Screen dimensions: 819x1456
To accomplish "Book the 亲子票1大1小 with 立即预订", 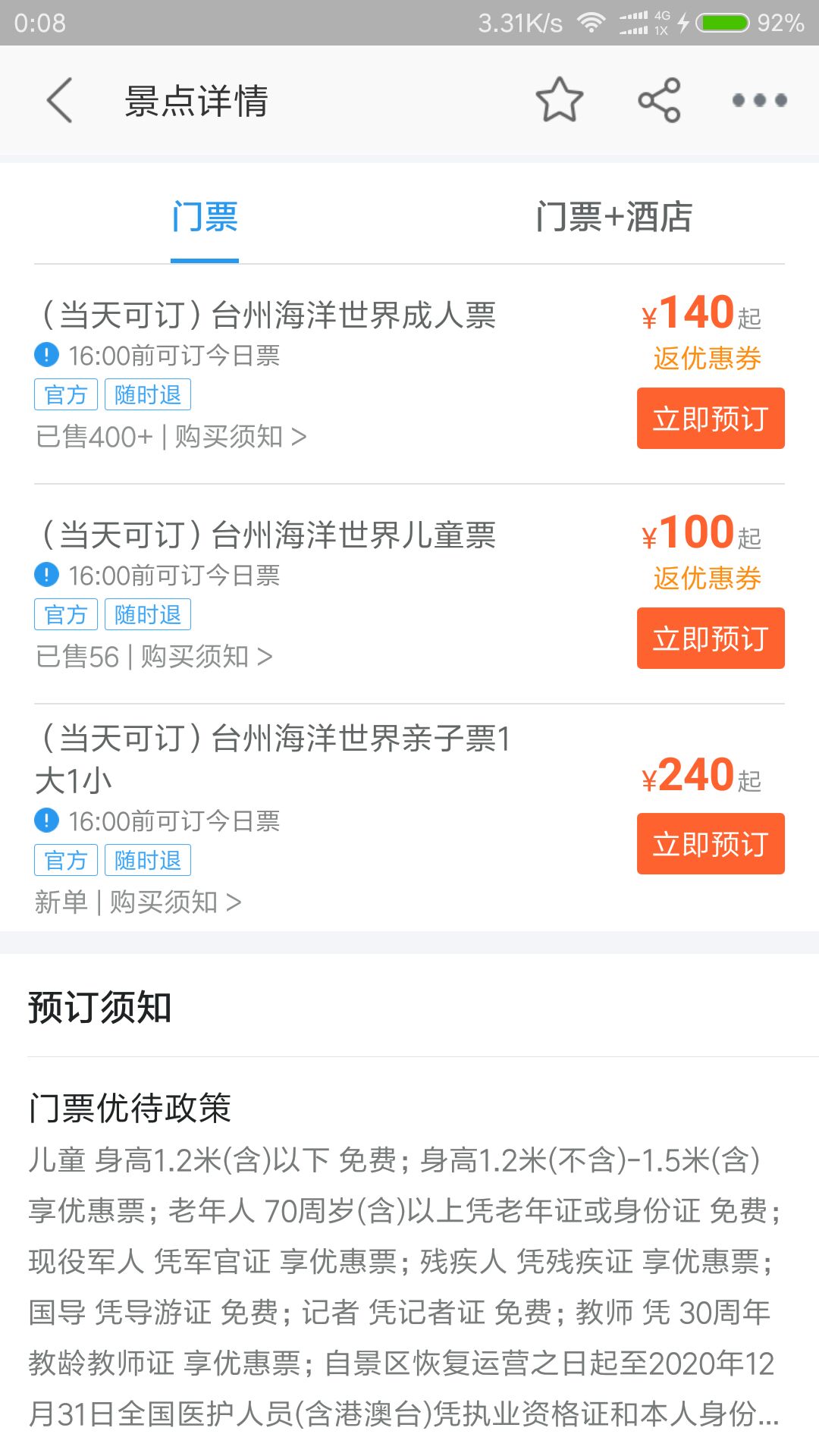I will (x=711, y=844).
